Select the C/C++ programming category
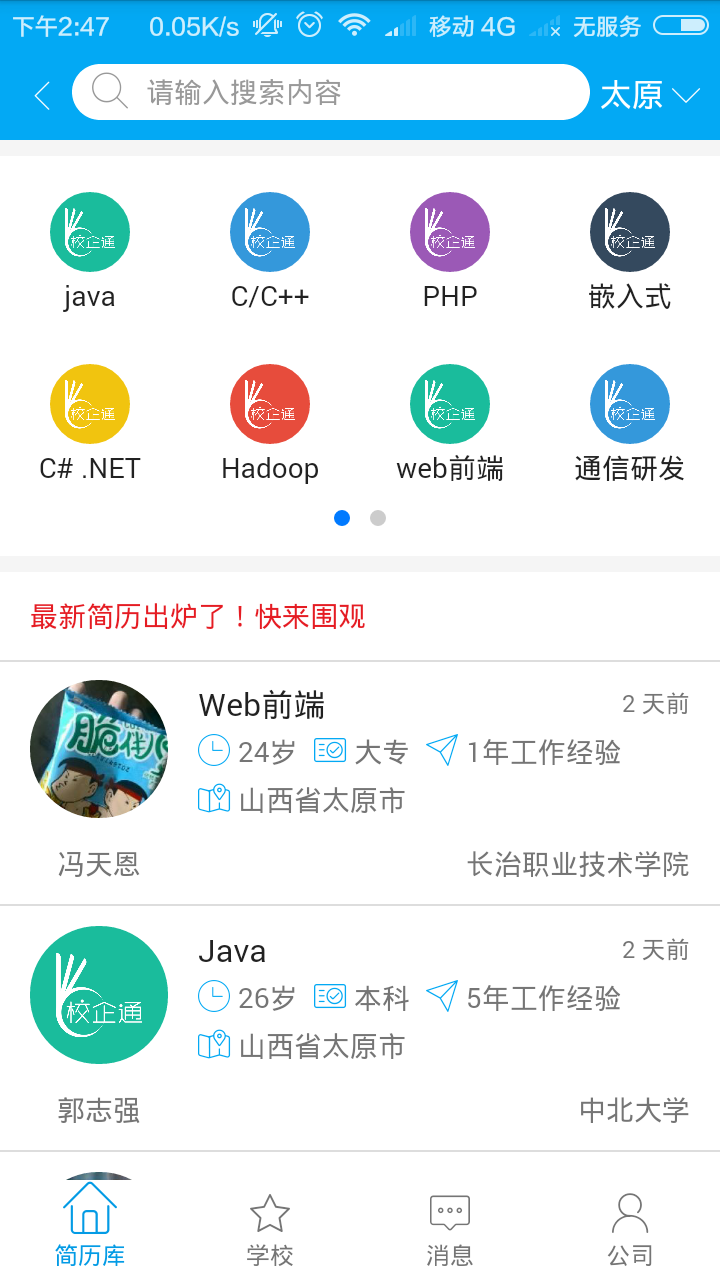 pyautogui.click(x=269, y=231)
